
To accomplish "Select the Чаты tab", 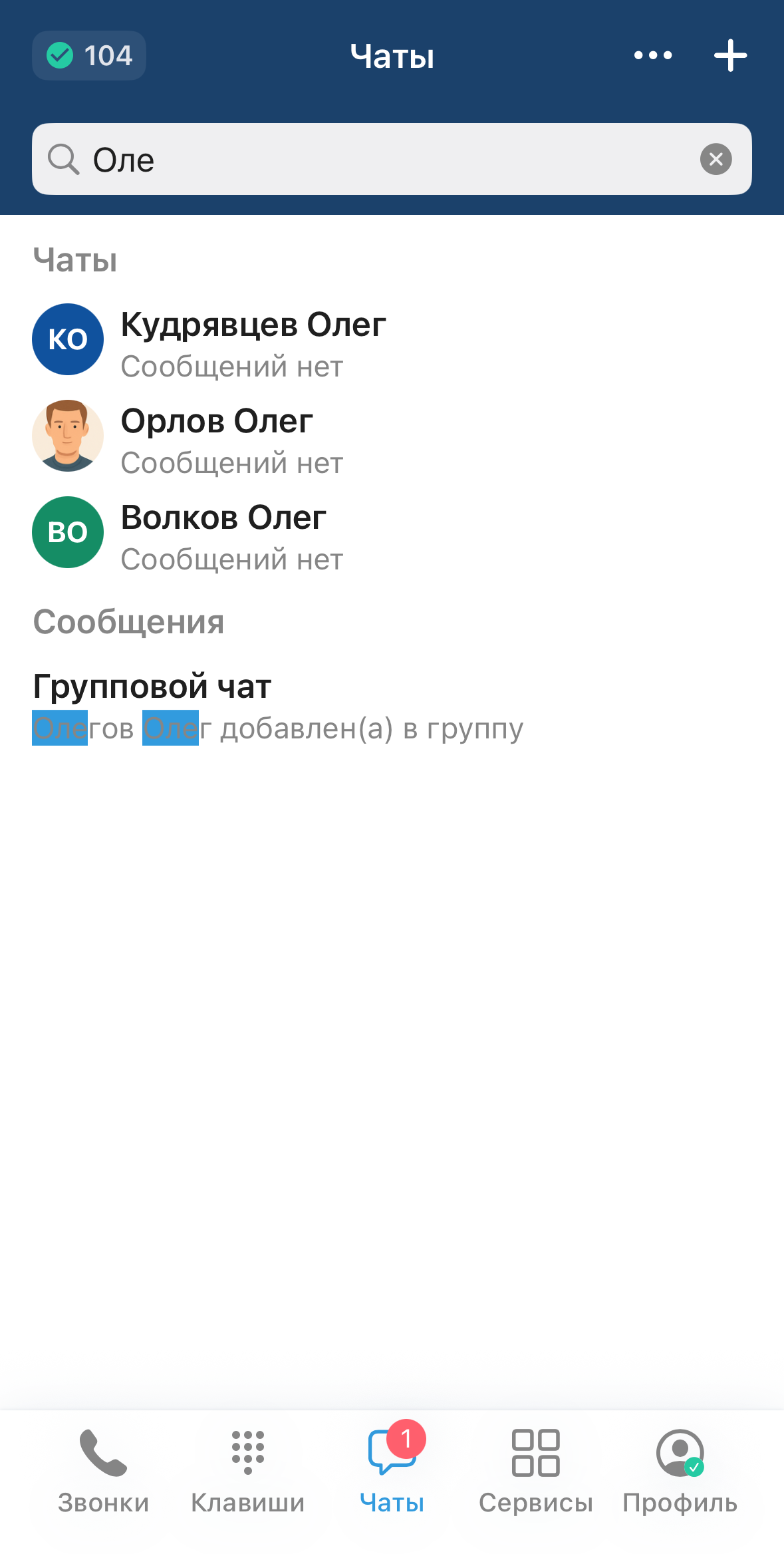I will [392, 1469].
